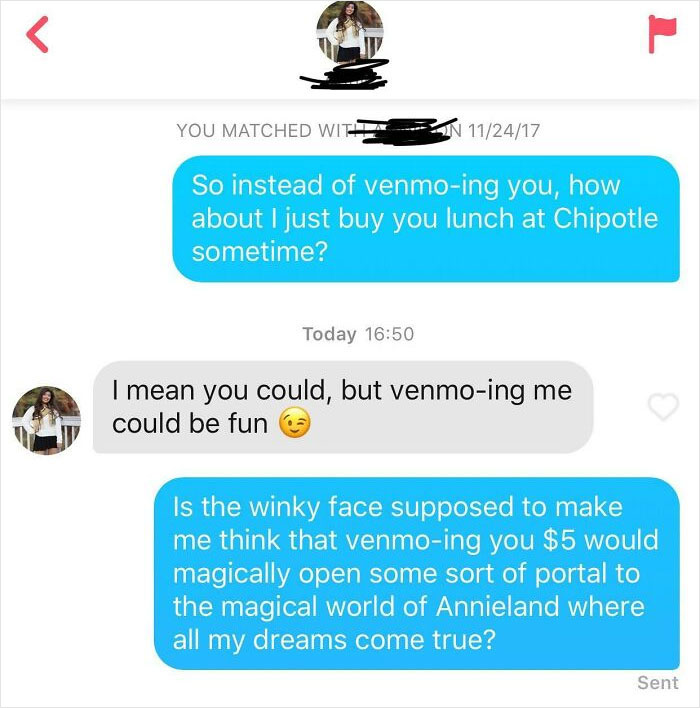Like the "venmo-ing me could be fun" message
The height and width of the screenshot is (708, 700).
coord(662,406)
